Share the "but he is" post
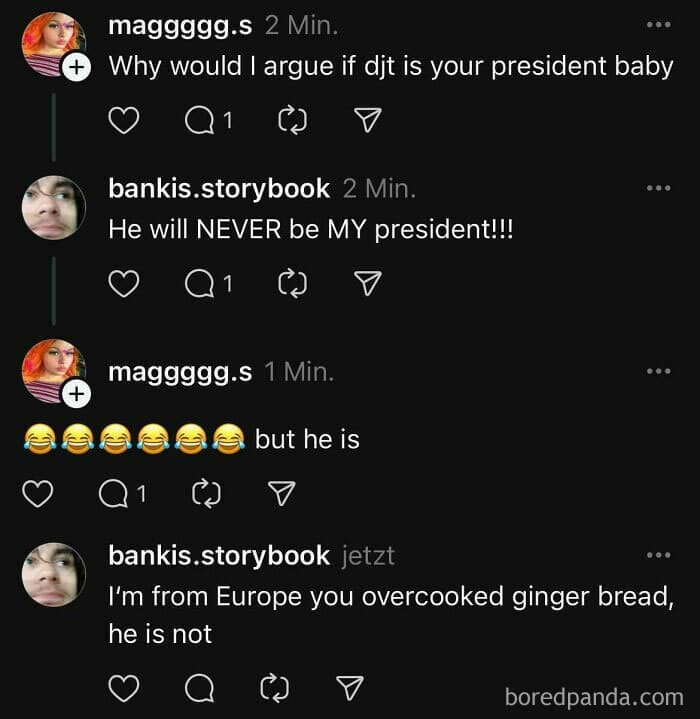 tap(281, 493)
